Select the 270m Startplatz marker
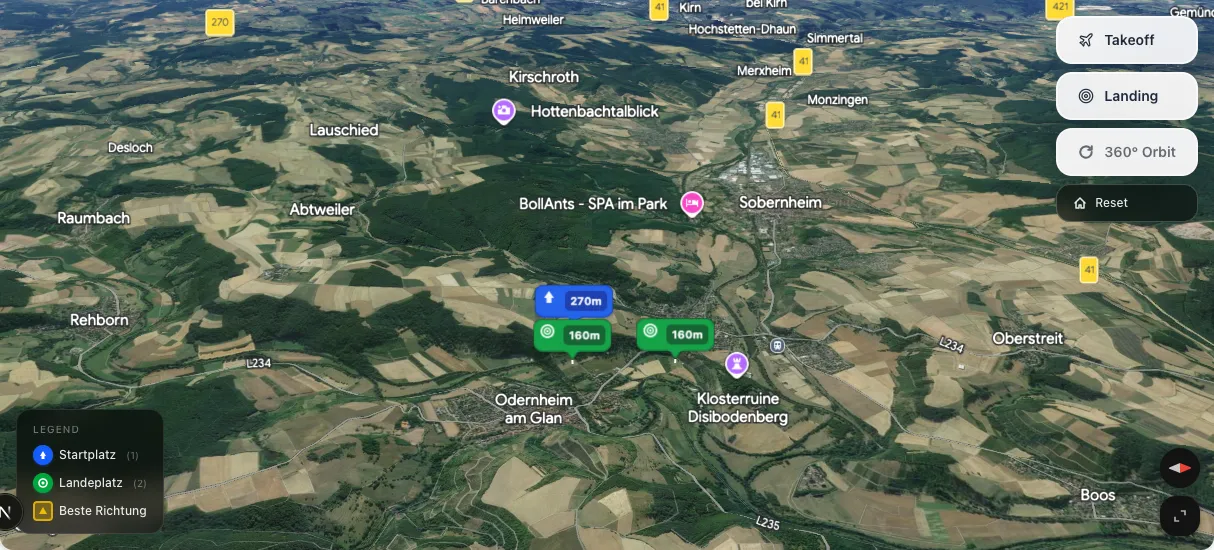This screenshot has height=550, width=1214. 574,300
